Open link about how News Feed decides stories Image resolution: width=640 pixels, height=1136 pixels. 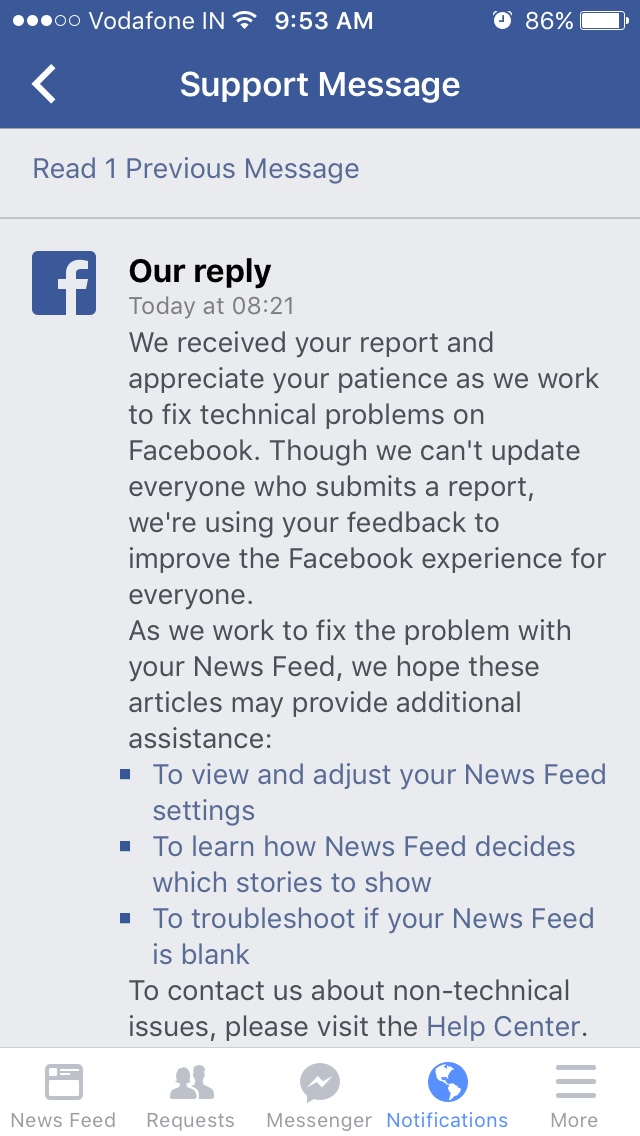(x=364, y=864)
